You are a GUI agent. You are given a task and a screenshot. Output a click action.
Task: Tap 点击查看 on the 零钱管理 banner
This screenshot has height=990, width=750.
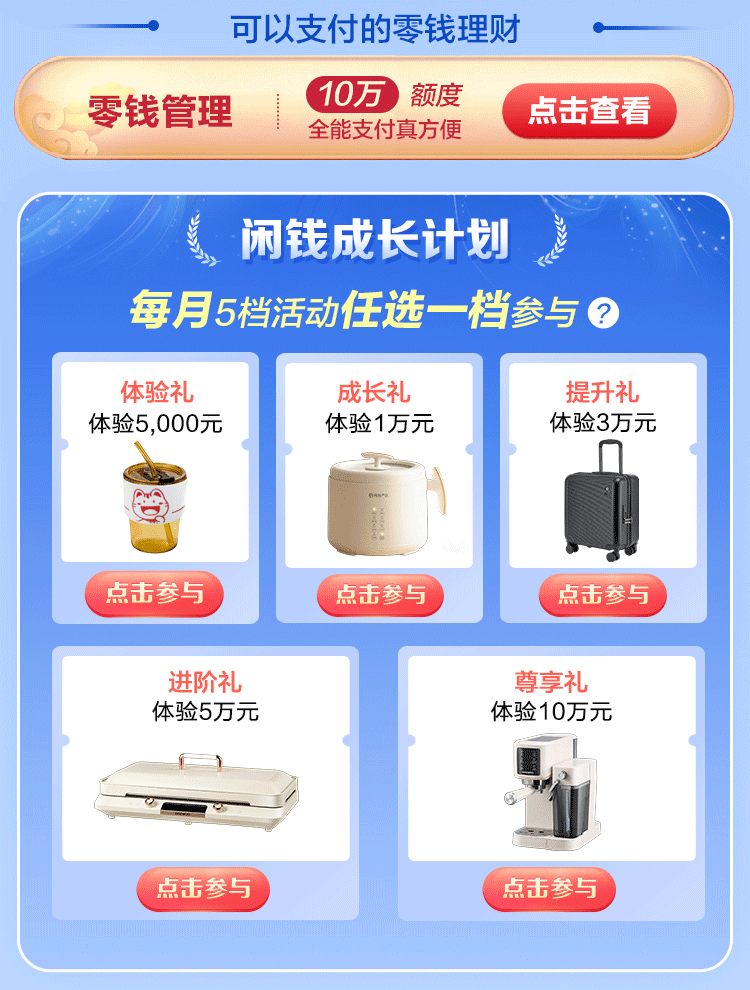pyautogui.click(x=589, y=110)
